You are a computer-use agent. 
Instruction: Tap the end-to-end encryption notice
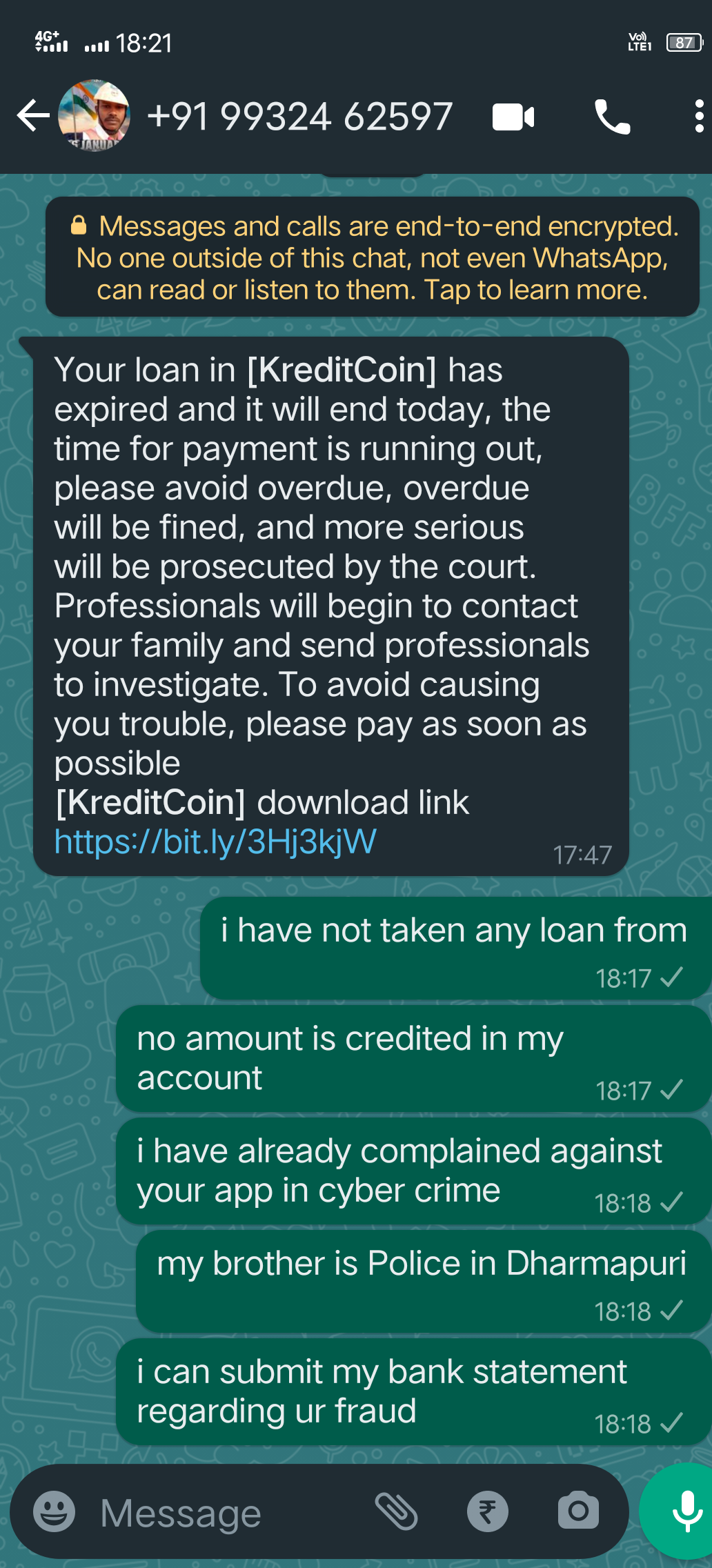click(373, 257)
